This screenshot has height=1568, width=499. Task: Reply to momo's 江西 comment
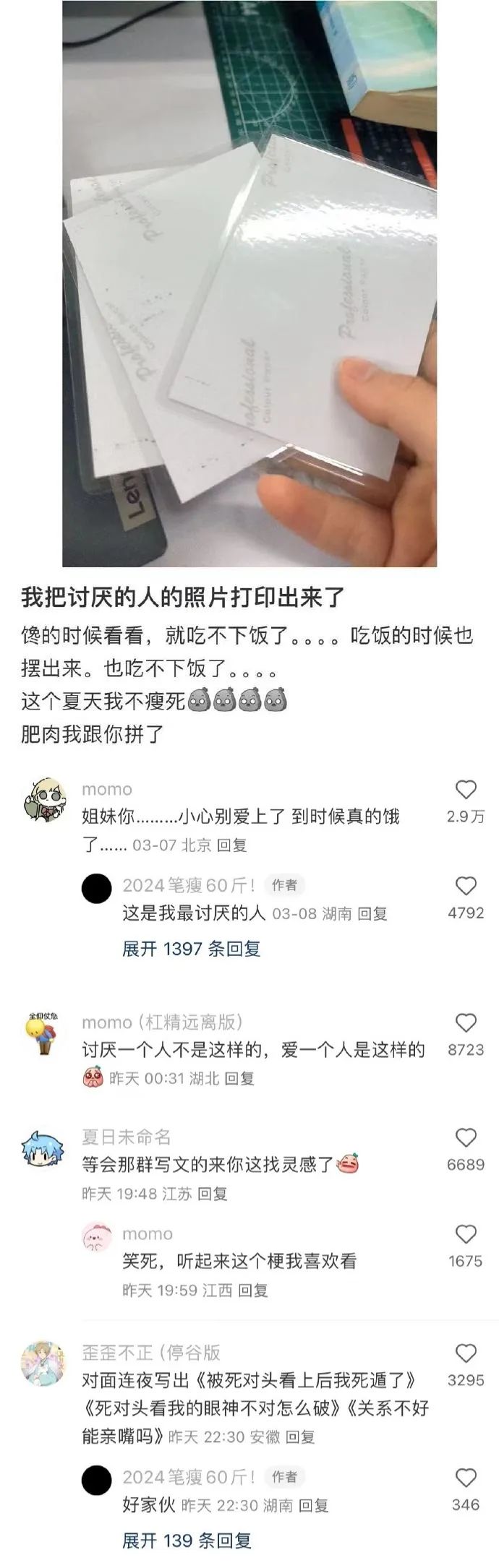point(253,1290)
